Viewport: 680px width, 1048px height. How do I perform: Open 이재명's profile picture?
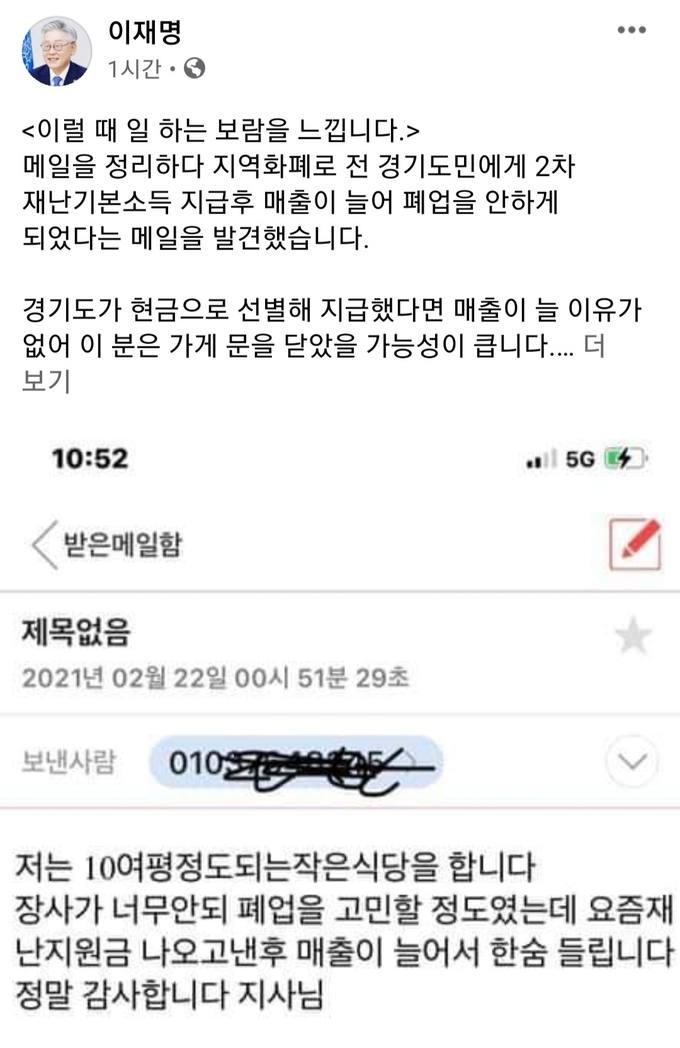[x=54, y=51]
